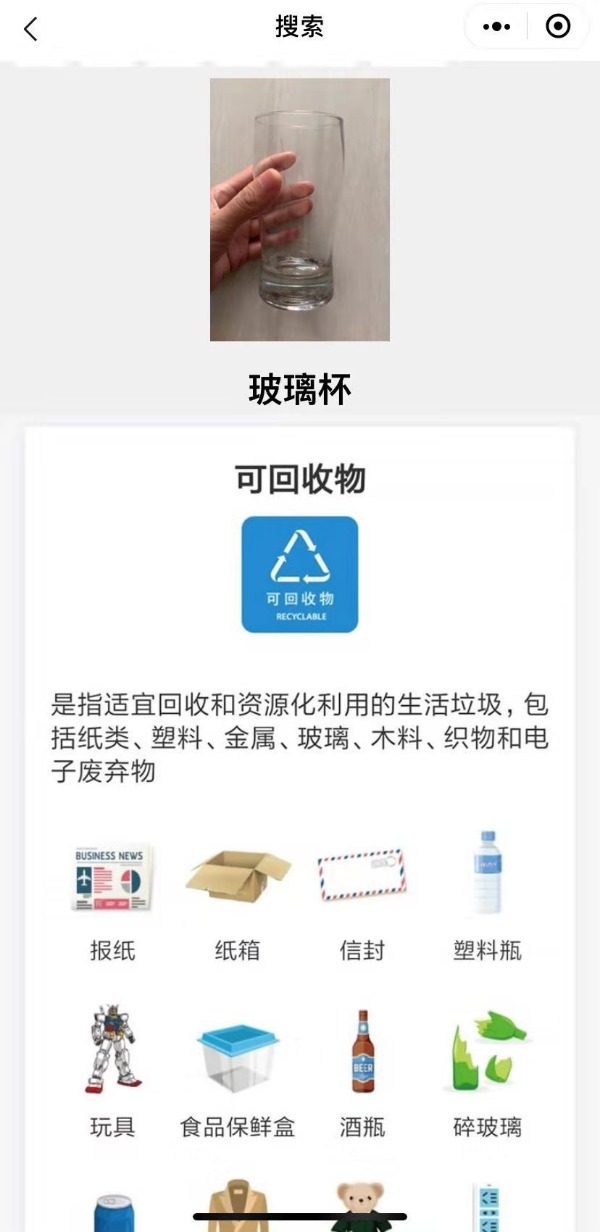Open the 报纸 recyclable item
The height and width of the screenshot is (1232, 600).
coord(112,894)
